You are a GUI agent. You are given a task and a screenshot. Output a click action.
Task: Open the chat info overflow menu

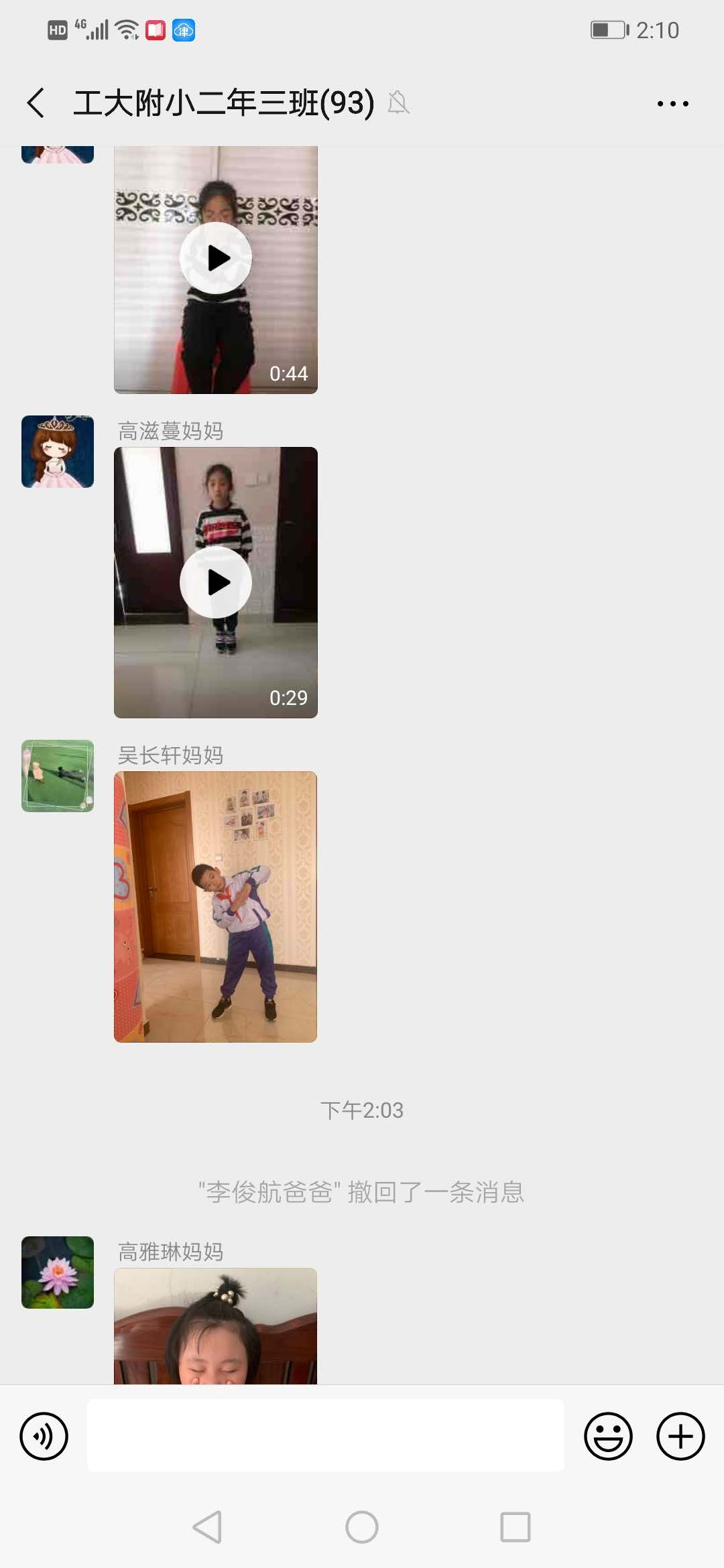672,104
